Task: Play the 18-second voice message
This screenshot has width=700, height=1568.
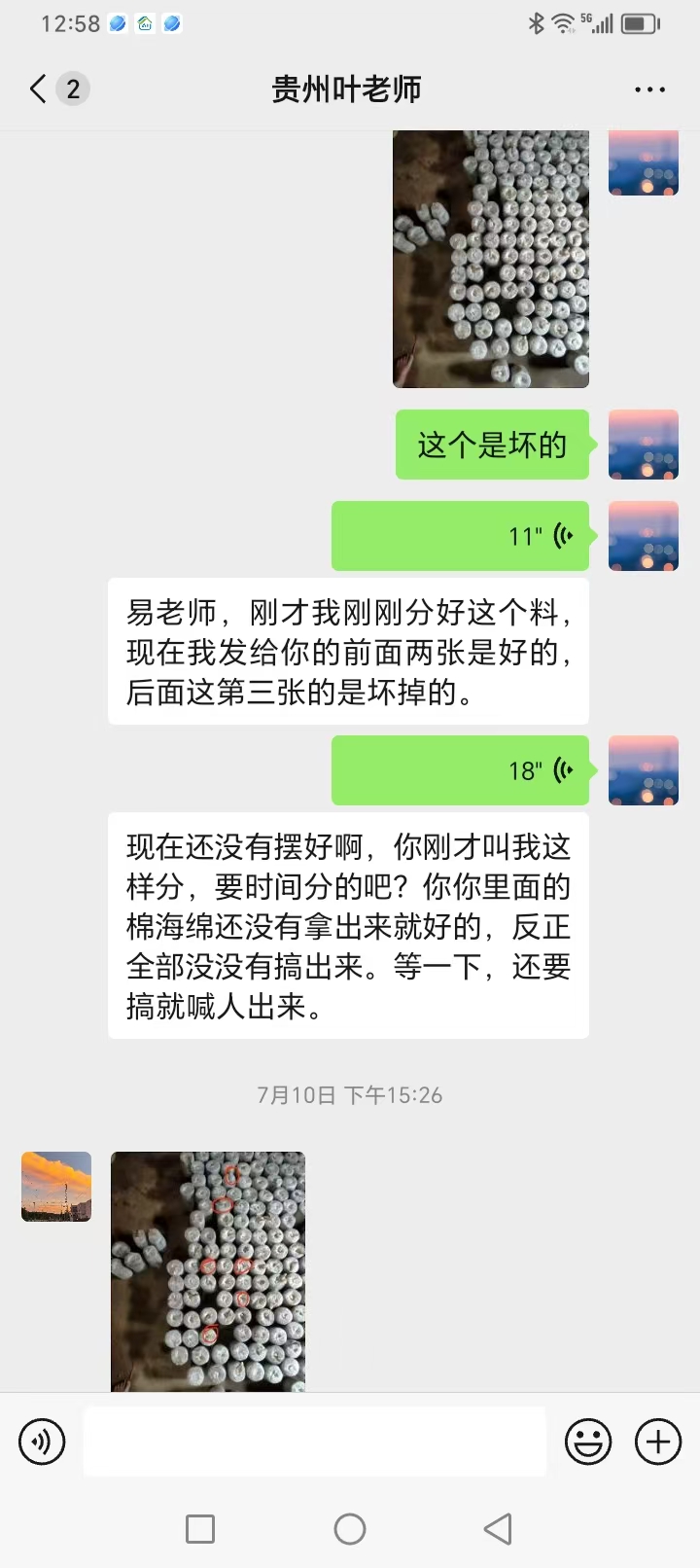Action: [x=460, y=770]
